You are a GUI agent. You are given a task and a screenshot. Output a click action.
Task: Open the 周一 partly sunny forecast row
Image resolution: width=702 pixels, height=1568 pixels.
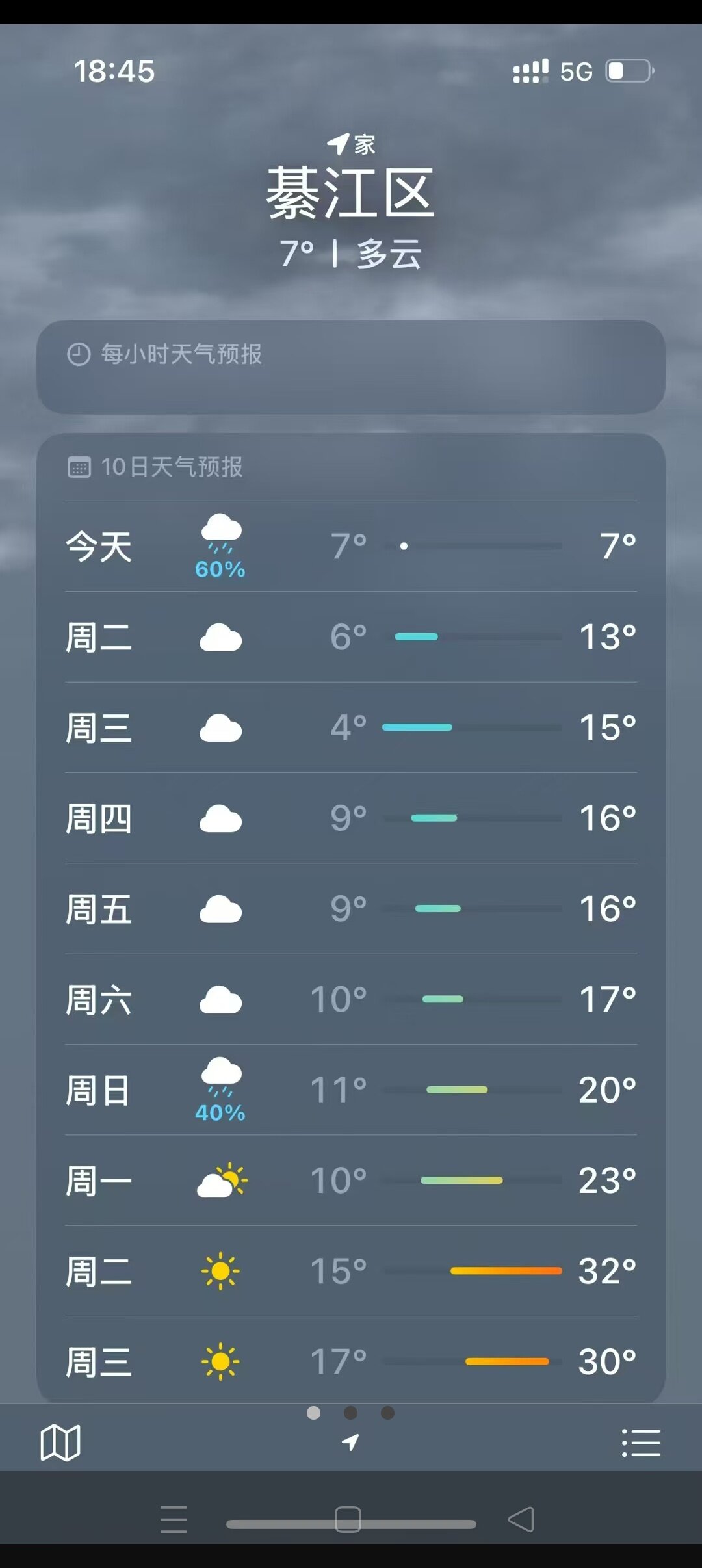coord(351,1181)
